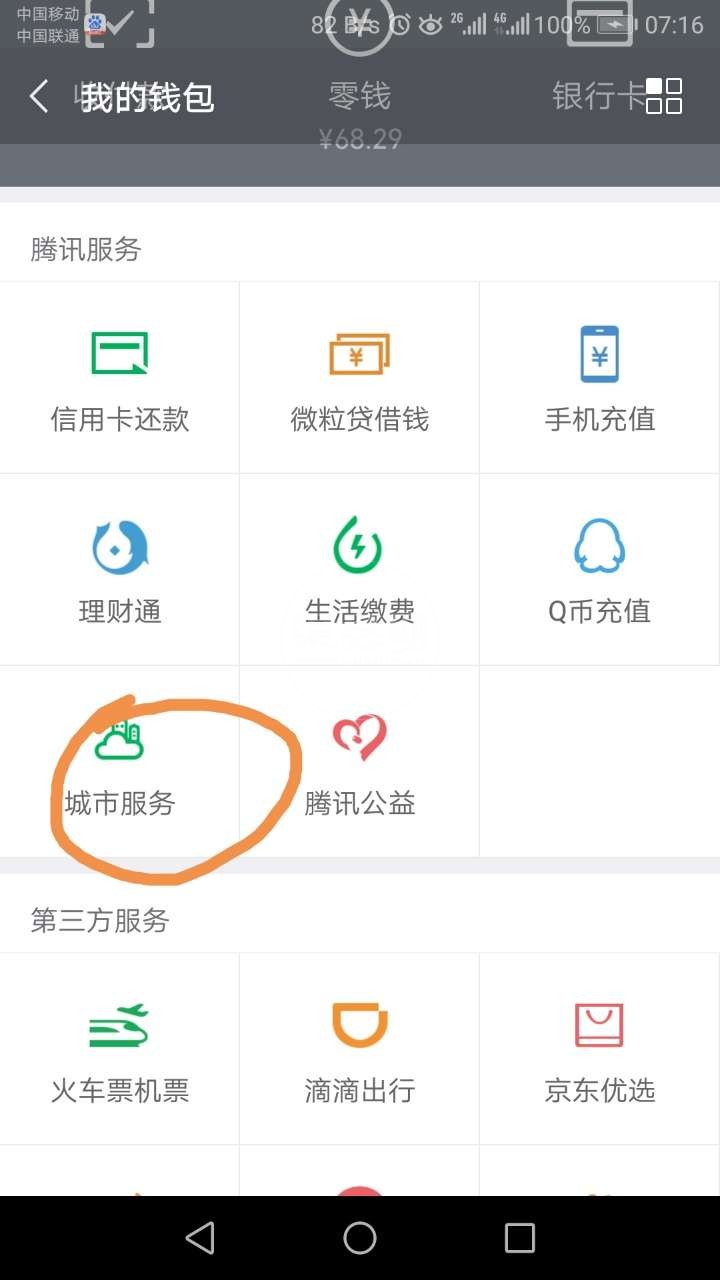720x1280 pixels.
Task: Open 滴滴出行
Action: click(360, 1049)
